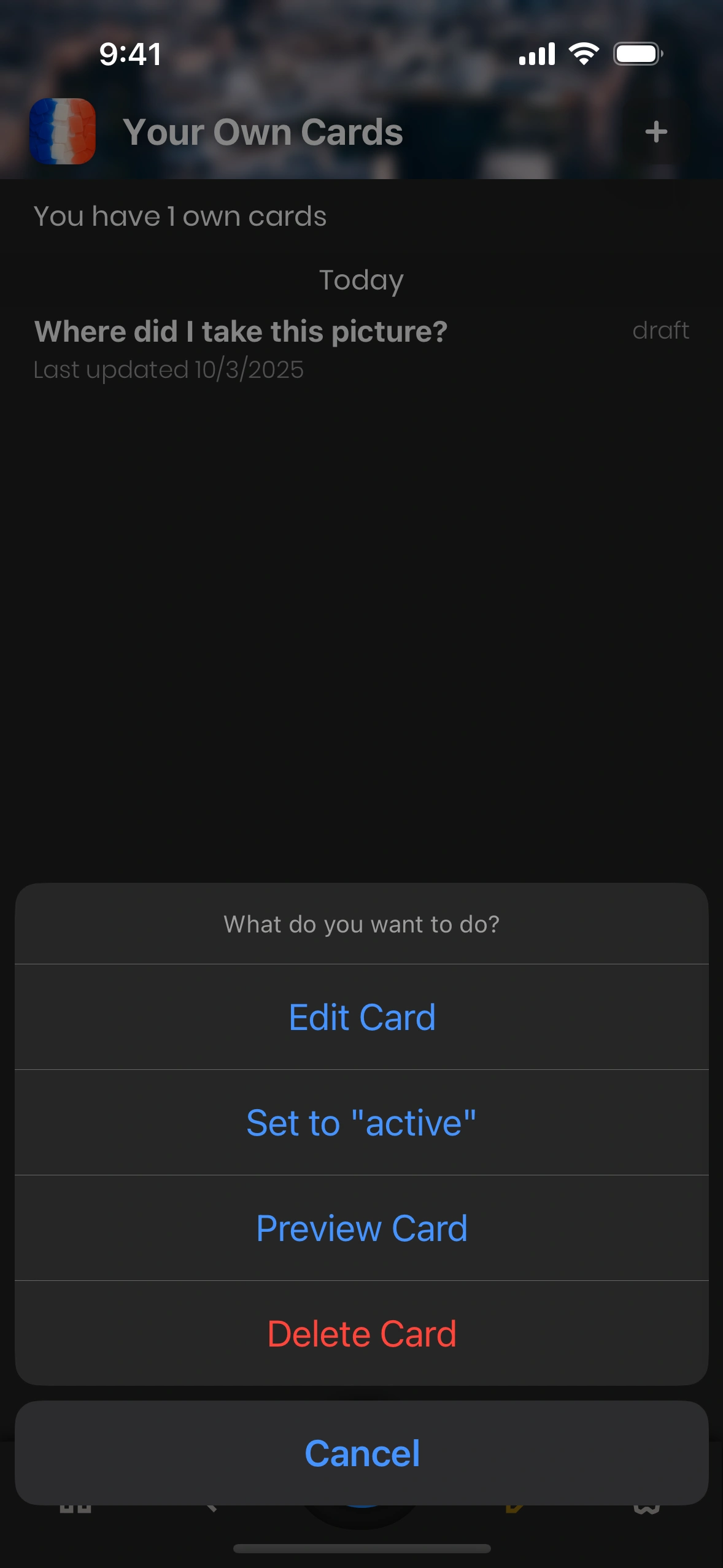Tap Delete Card in red
This screenshot has height=1568, width=723.
tap(361, 1334)
